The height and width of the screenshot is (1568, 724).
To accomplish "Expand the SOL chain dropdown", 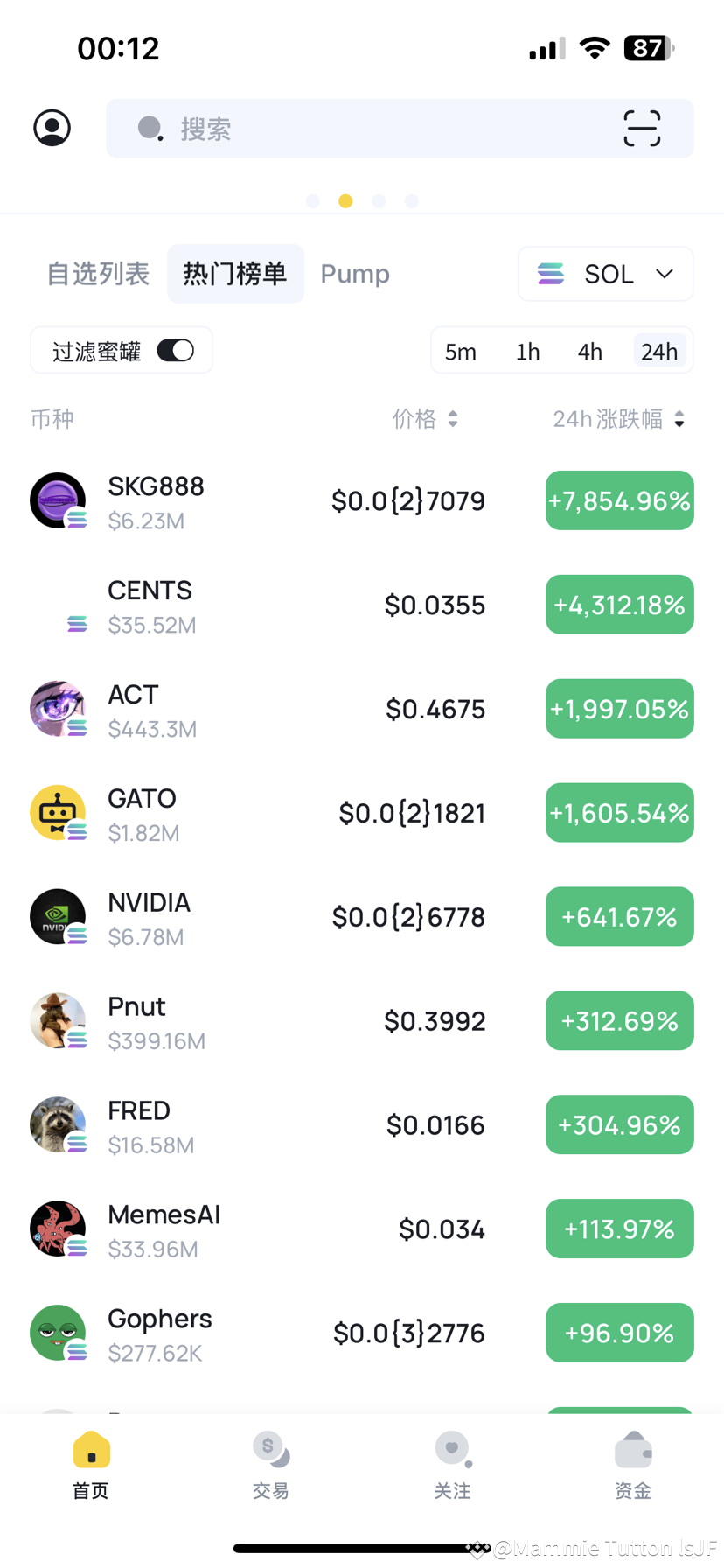I will [x=605, y=274].
